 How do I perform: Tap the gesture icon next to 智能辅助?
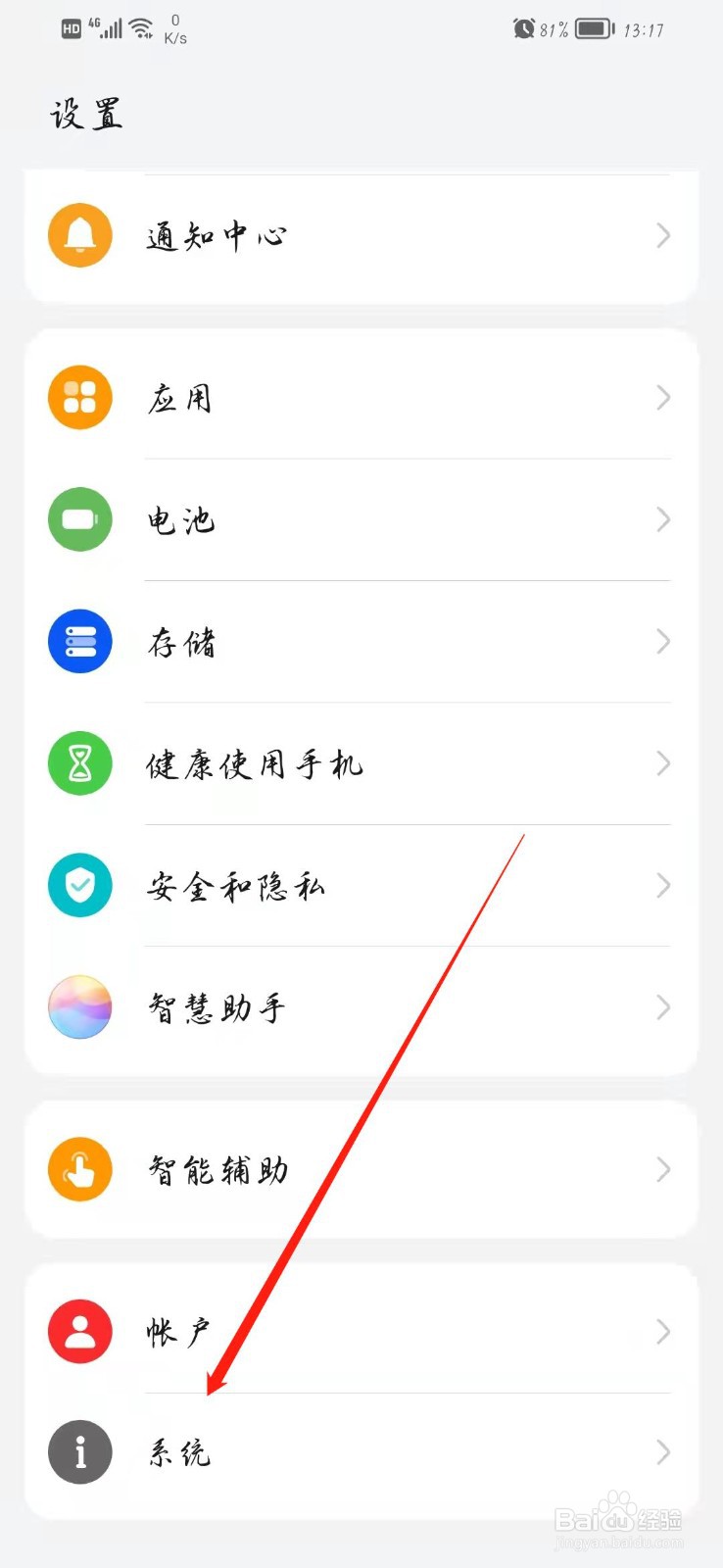[x=79, y=1169]
